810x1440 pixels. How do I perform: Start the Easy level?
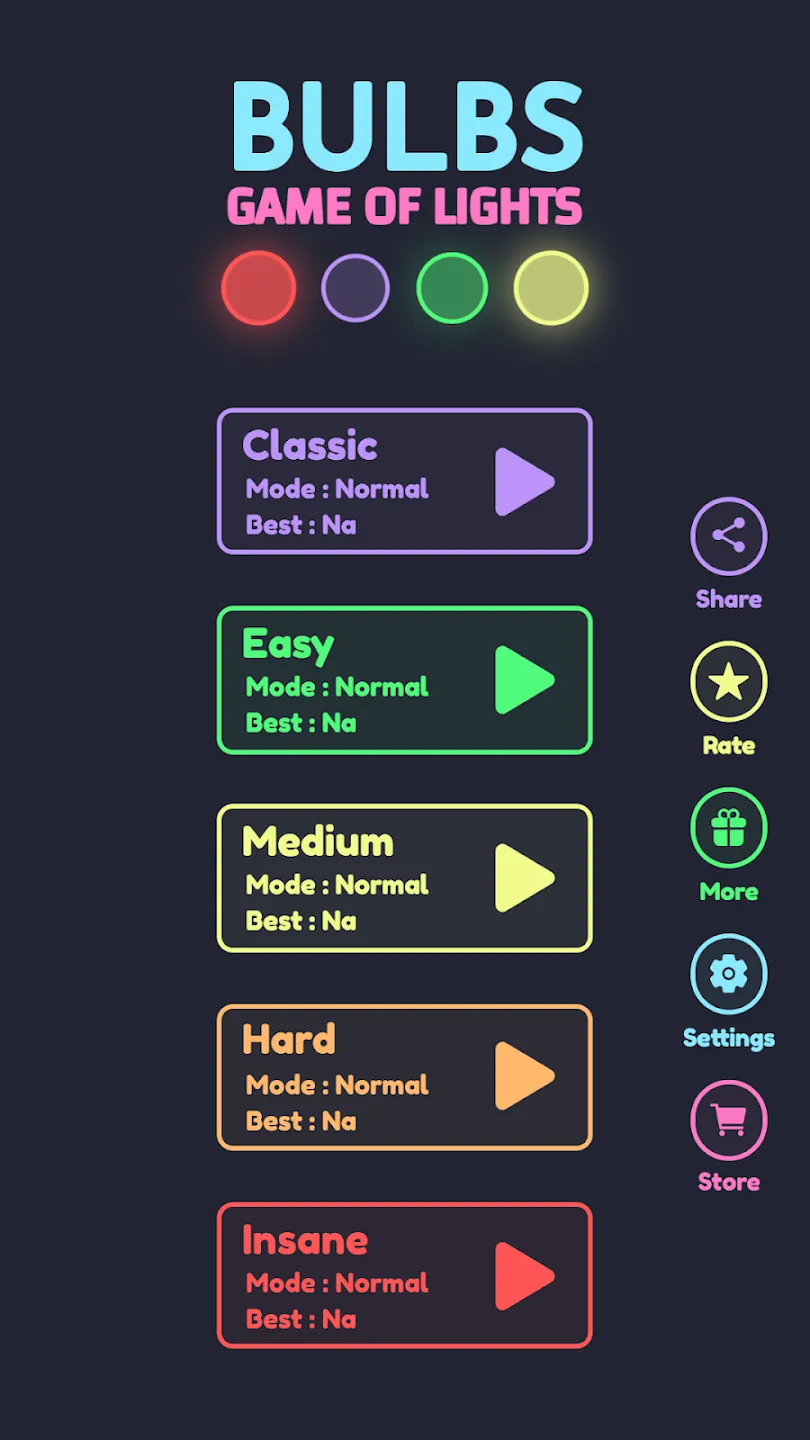tap(404, 680)
